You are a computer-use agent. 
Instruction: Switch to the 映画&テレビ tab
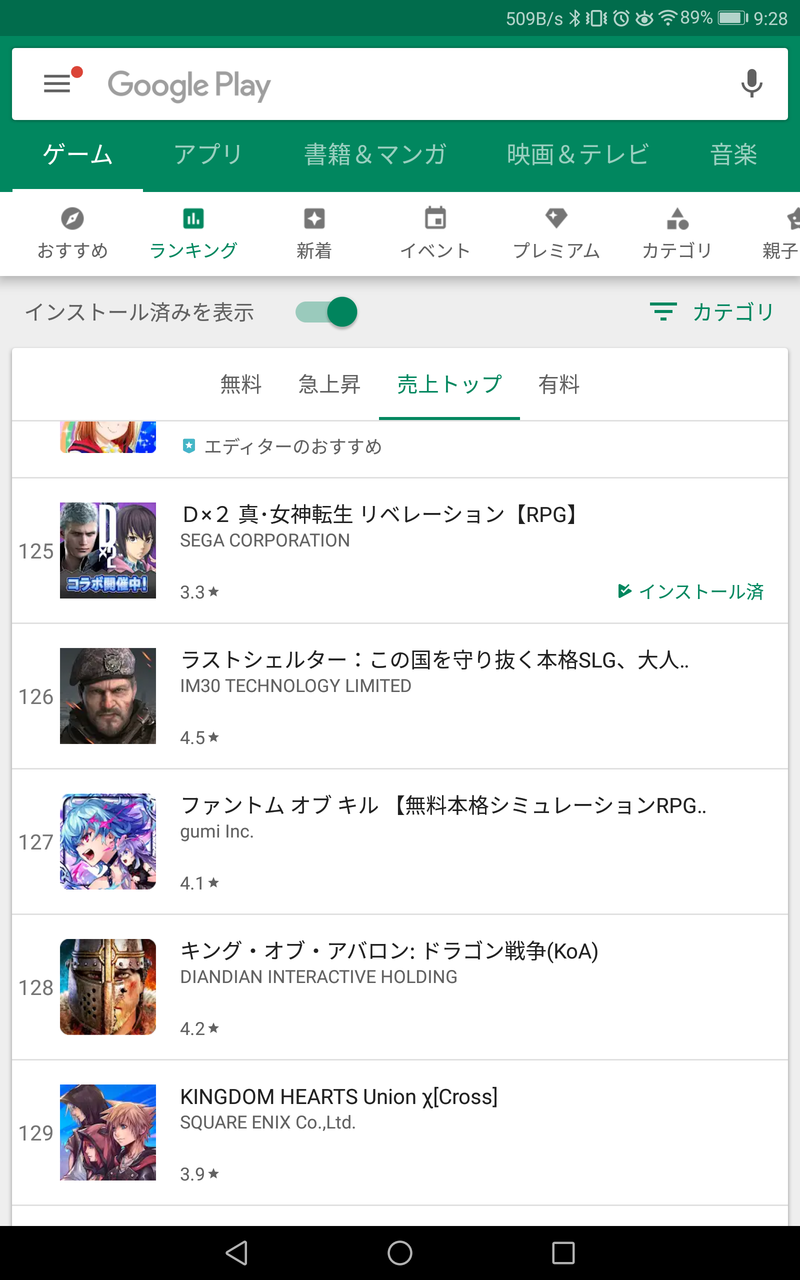click(578, 155)
